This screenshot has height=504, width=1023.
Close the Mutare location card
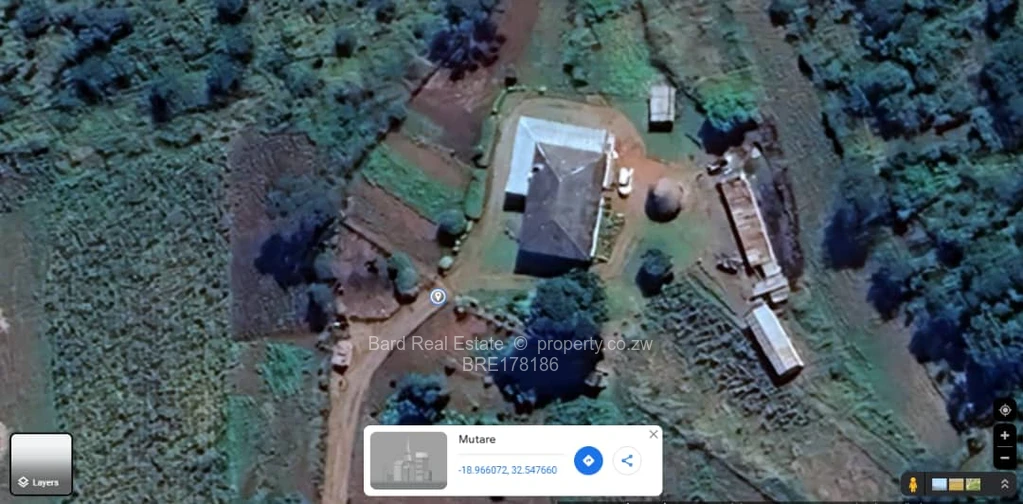tap(653, 434)
